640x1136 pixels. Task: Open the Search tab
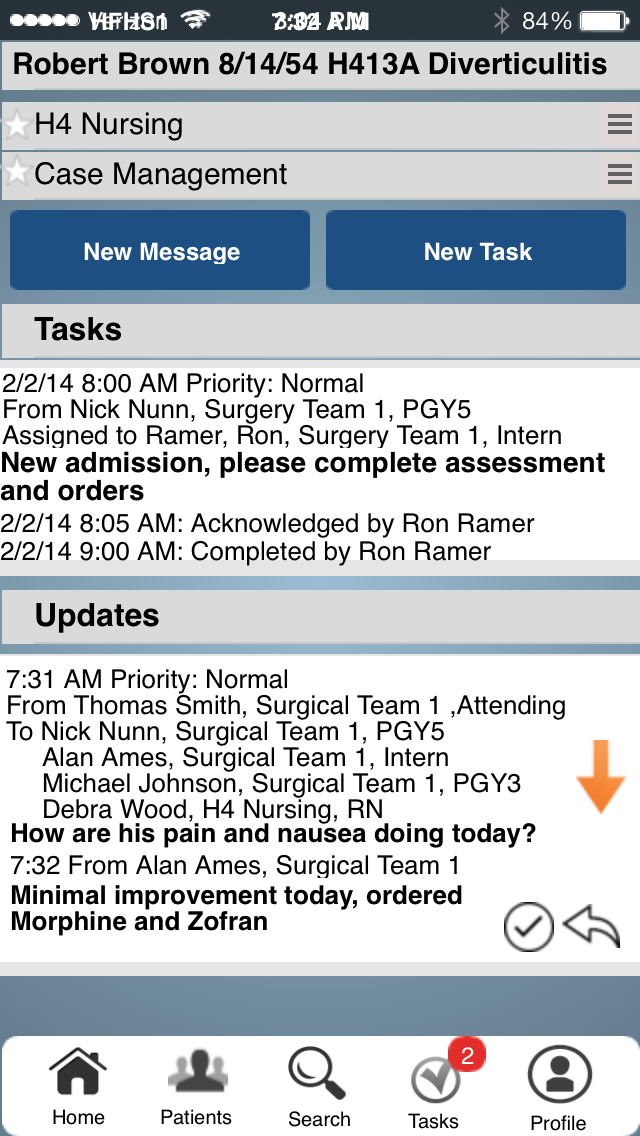tap(319, 1087)
